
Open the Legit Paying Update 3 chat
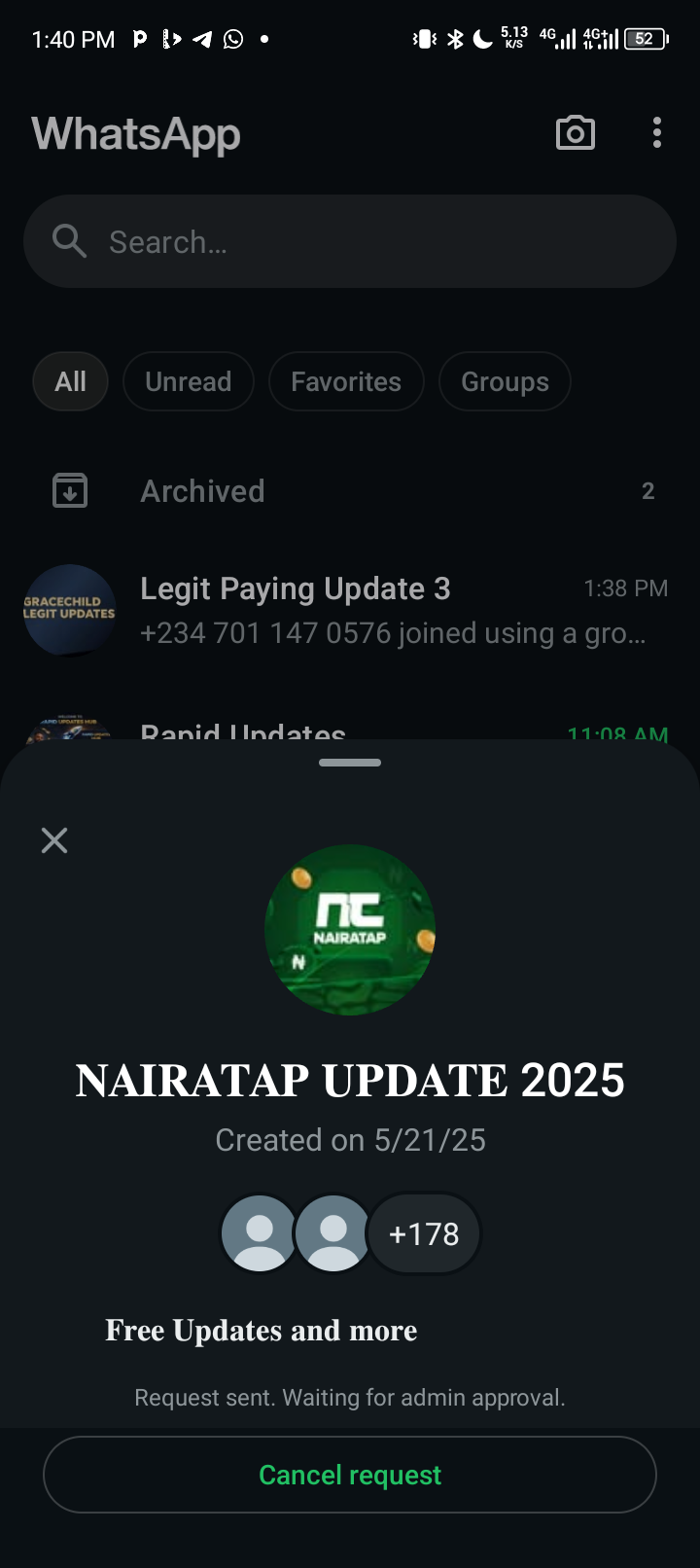tap(350, 611)
